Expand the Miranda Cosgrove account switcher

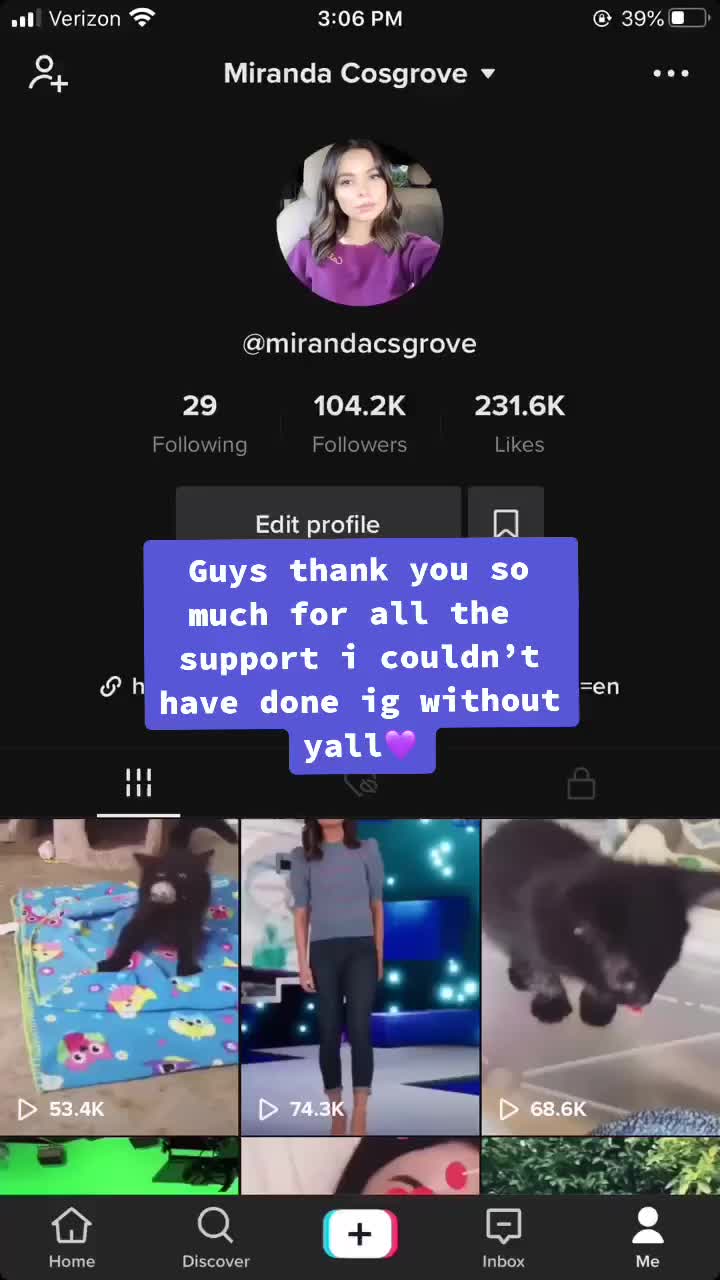click(360, 73)
